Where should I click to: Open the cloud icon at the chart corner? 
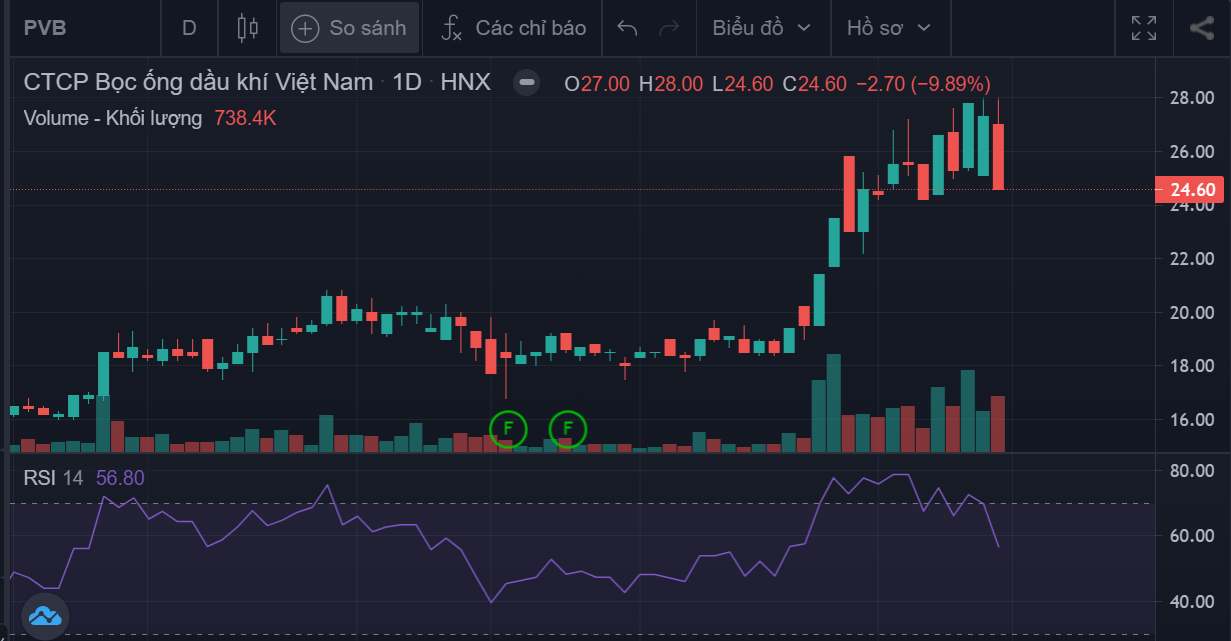click(x=45, y=616)
